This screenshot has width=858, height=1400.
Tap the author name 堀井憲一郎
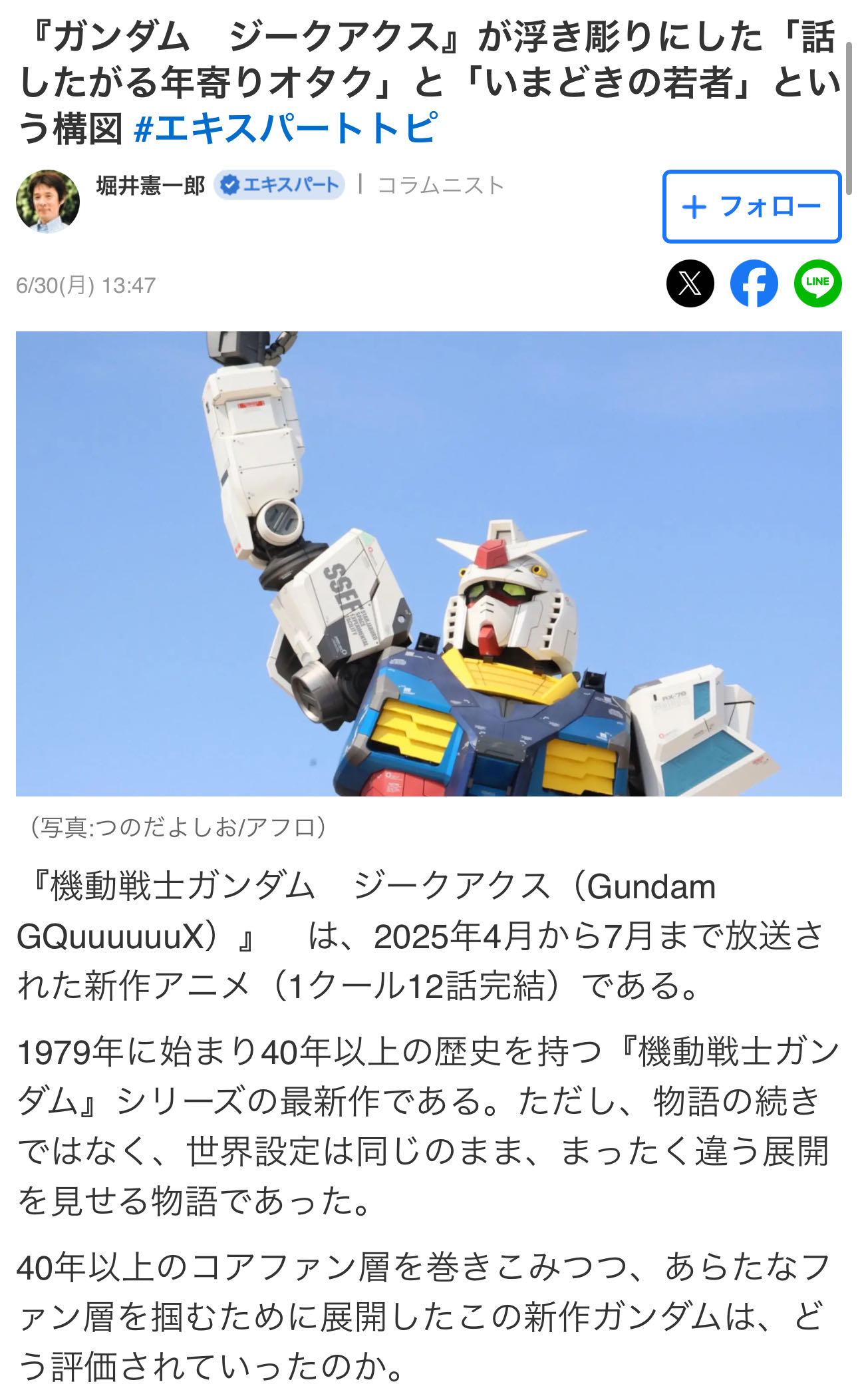(x=151, y=185)
